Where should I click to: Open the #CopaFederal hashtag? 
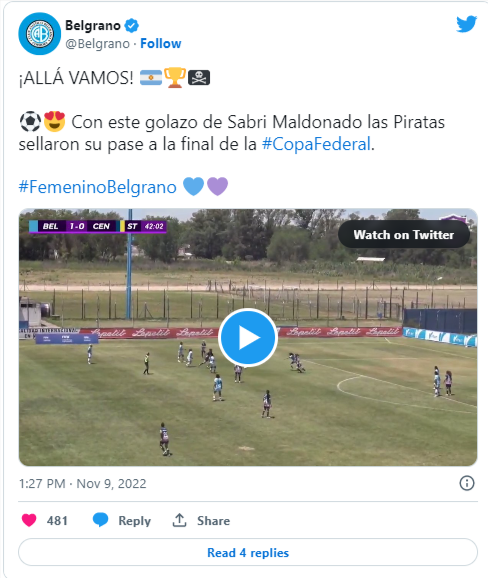(316, 144)
